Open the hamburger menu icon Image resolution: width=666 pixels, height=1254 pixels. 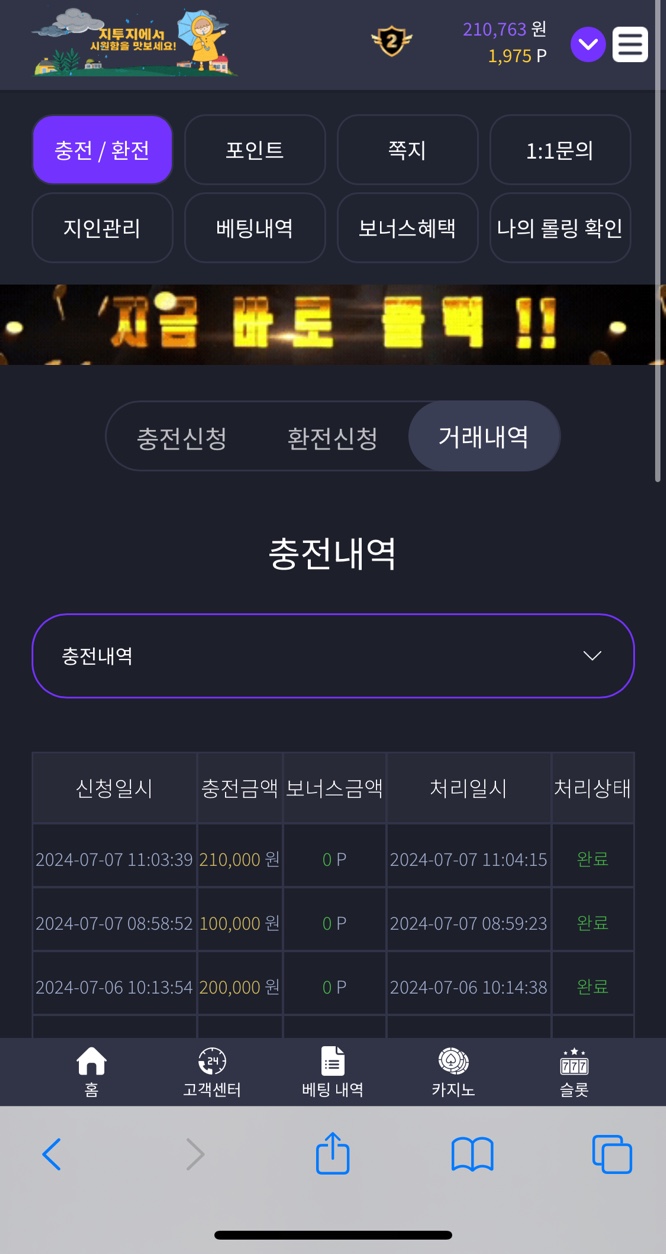[x=630, y=44]
